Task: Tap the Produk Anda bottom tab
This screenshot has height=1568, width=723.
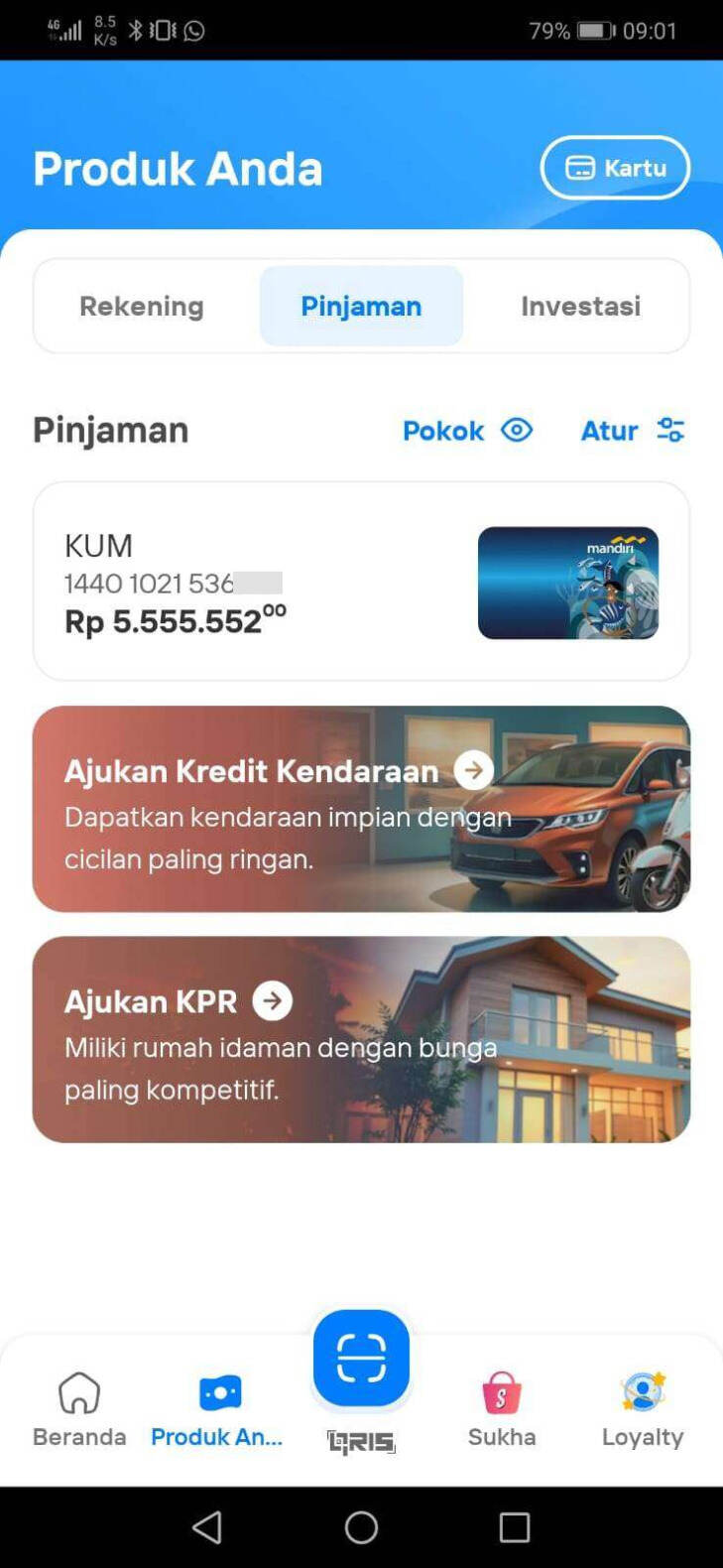Action: coord(218,1409)
